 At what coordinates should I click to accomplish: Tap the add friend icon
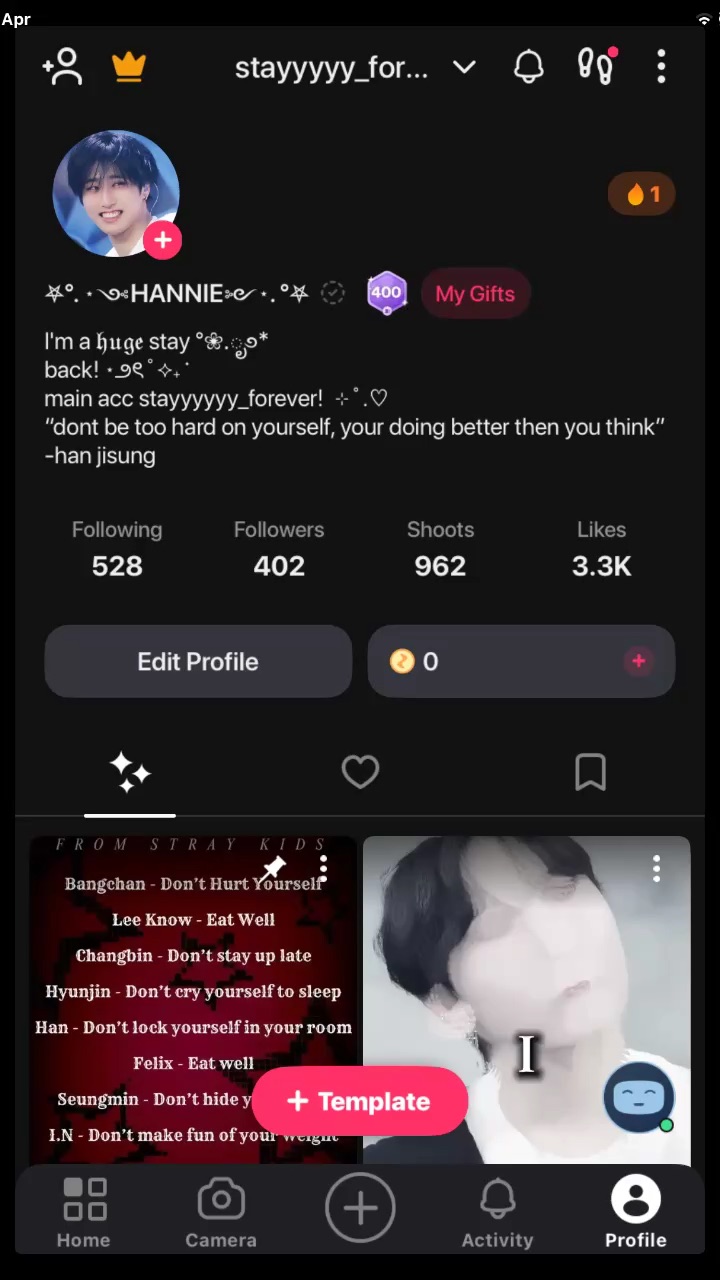click(62, 67)
